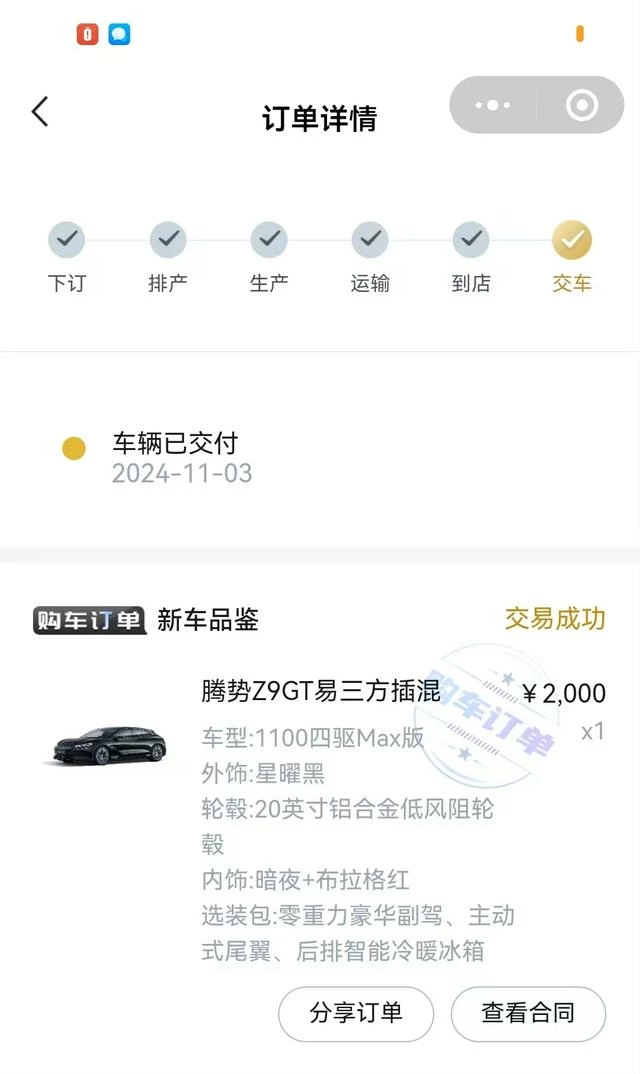Open the 腾势Z9GT vehicle thumbnail

pyautogui.click(x=110, y=745)
